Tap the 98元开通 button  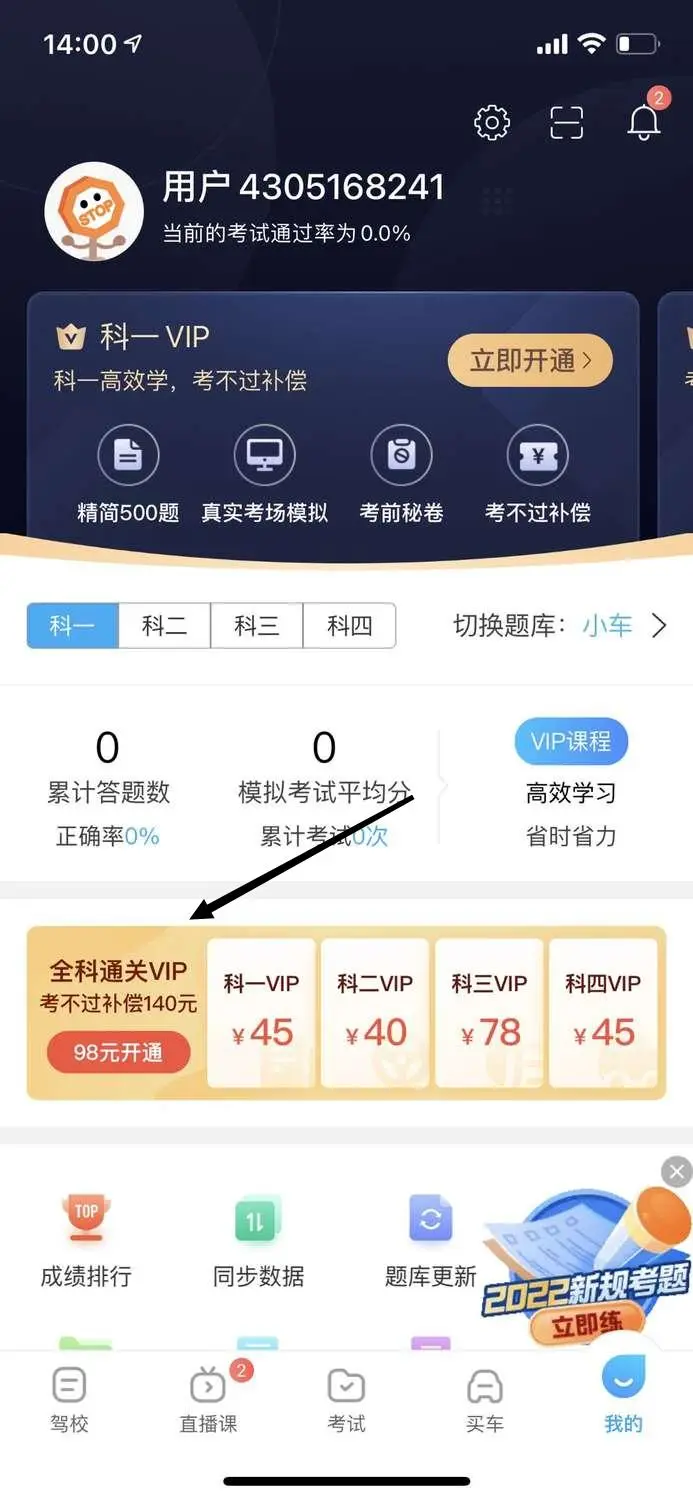pos(118,1052)
